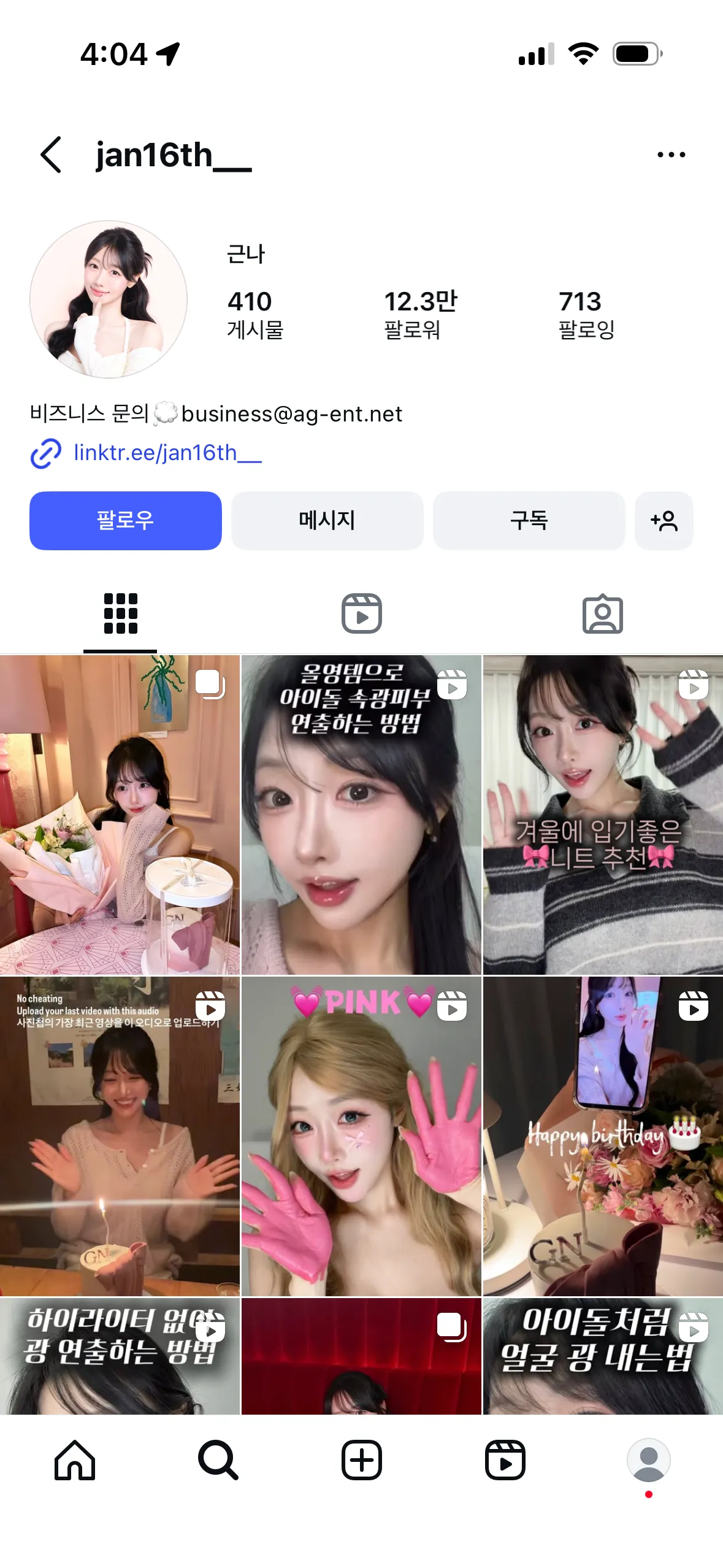723x1568 pixels.
Task: Open the PINK reel with pink hands
Action: pos(361,1136)
